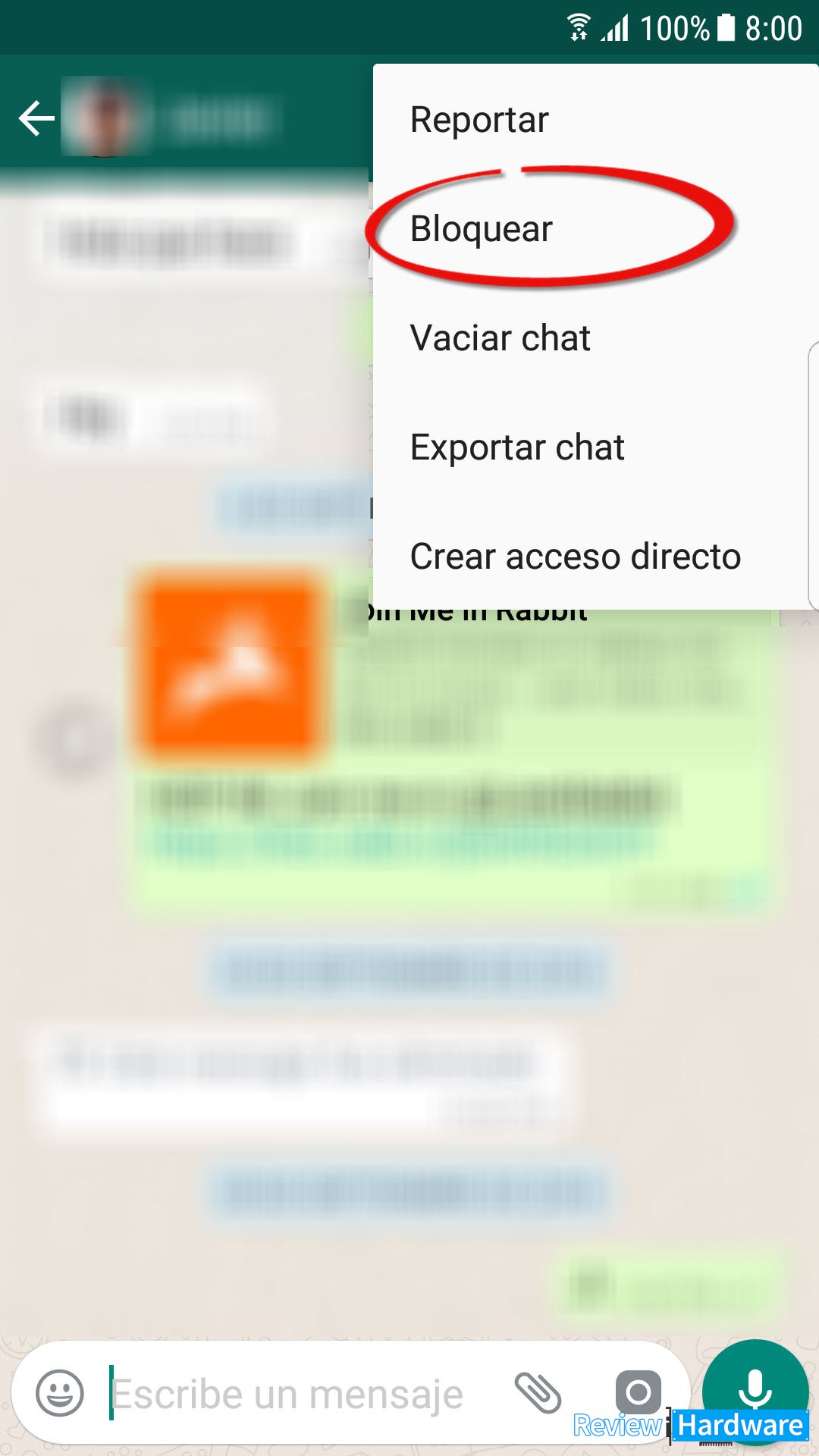Go back with the arrow icon
Screen dimensions: 819x1456
[36, 118]
